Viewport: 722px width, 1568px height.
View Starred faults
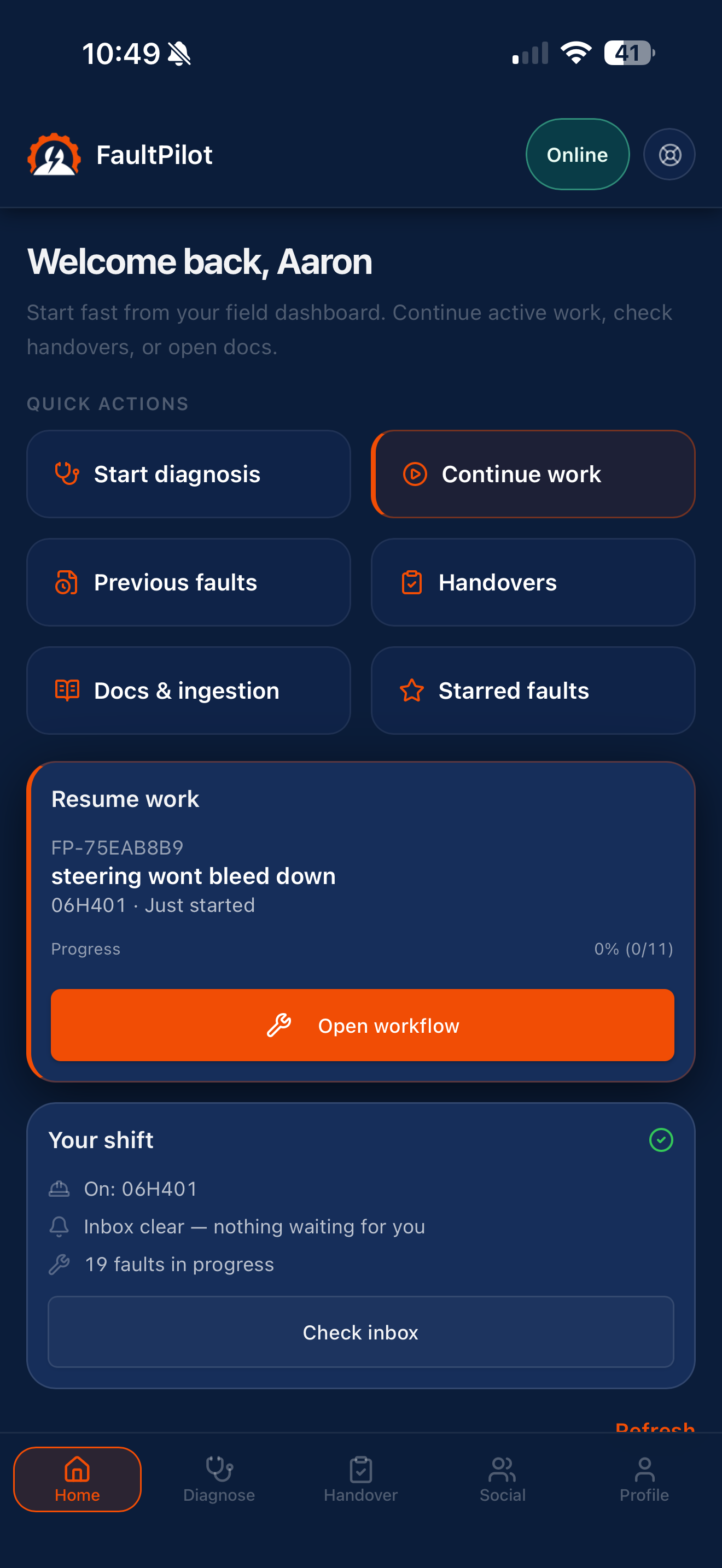pos(533,691)
